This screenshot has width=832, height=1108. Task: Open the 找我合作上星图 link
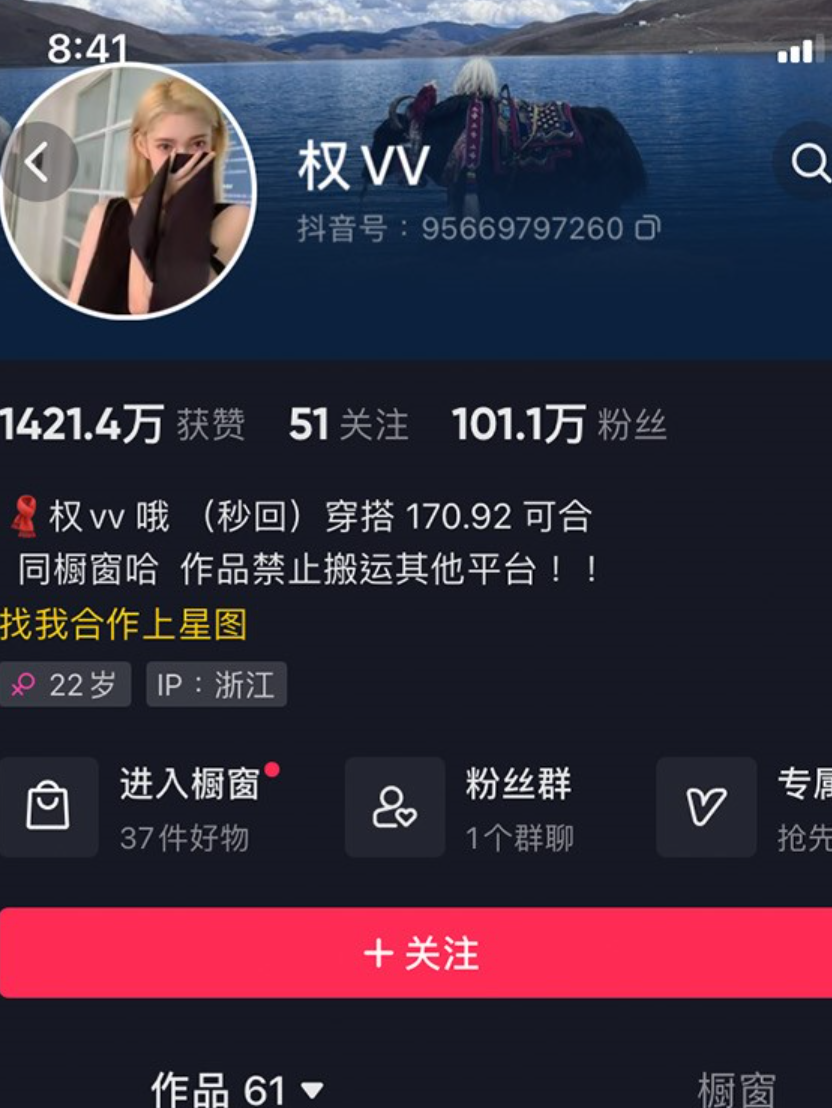coord(123,625)
